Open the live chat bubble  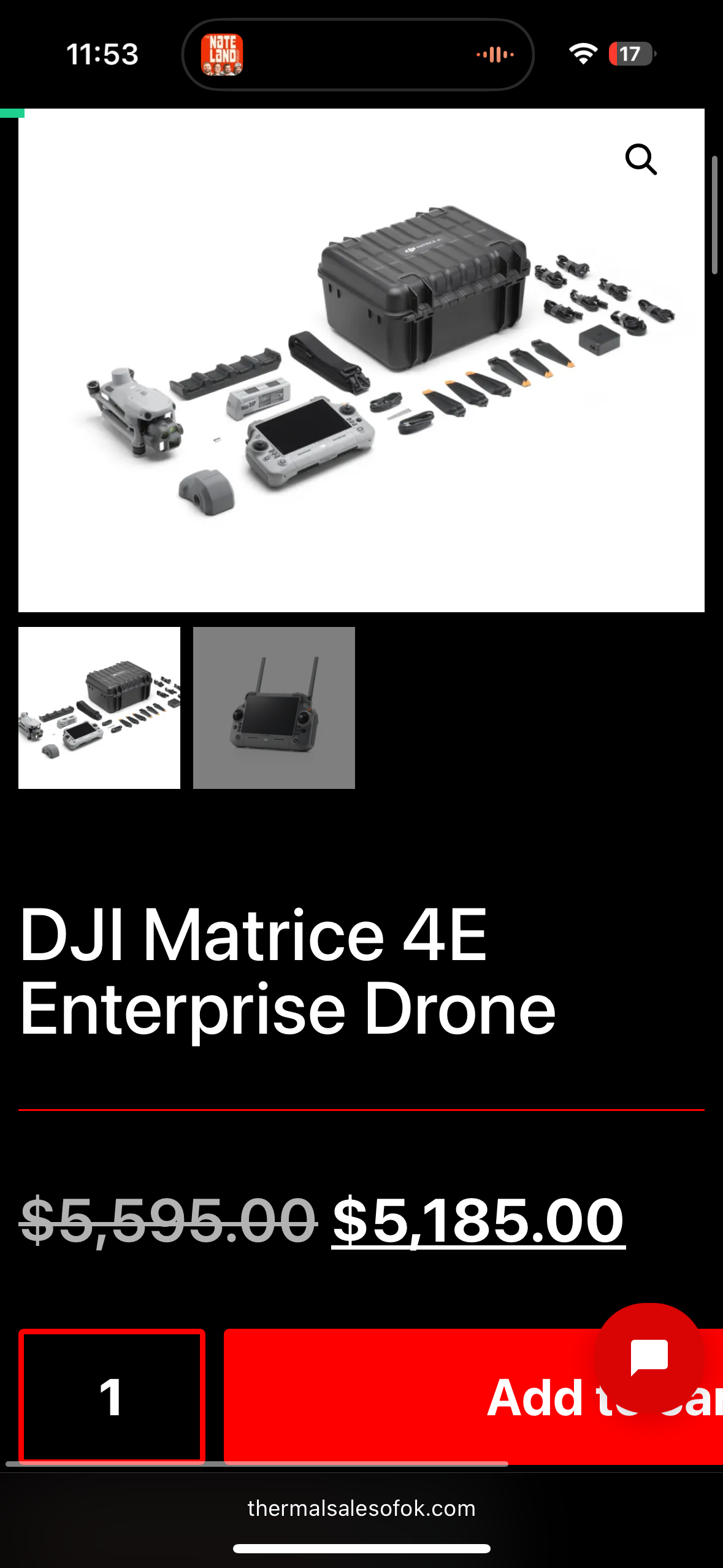pos(649,1357)
